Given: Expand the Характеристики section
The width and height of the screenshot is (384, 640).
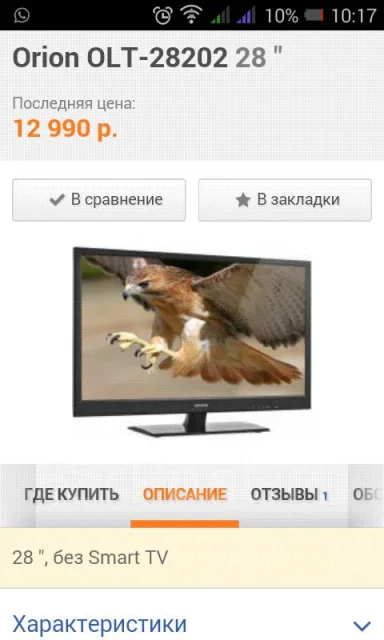Looking at the screenshot, I should point(192,624).
